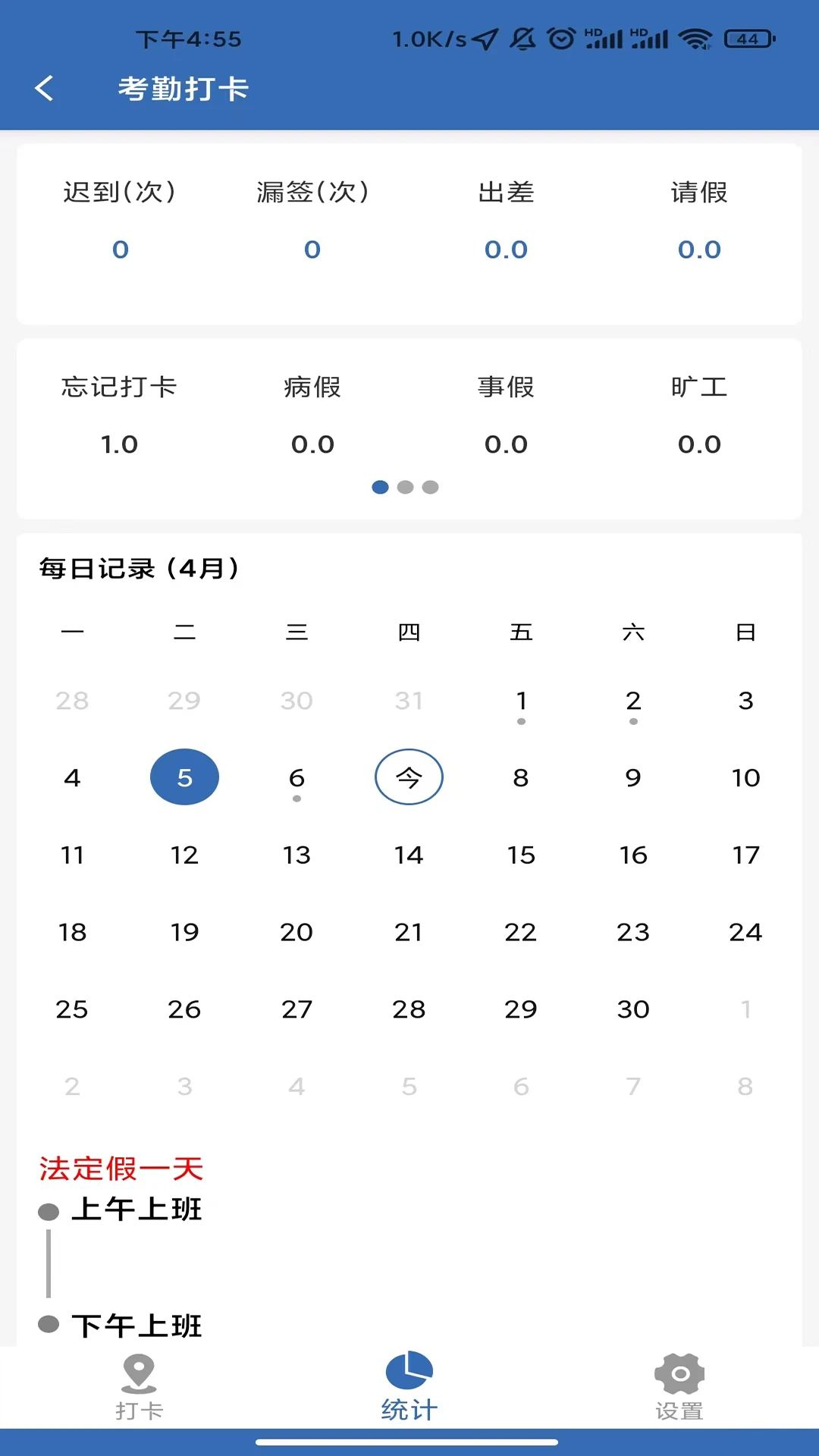The image size is (819, 1456).
Task: Tap the second pagination dot under statistics
Action: point(406,488)
